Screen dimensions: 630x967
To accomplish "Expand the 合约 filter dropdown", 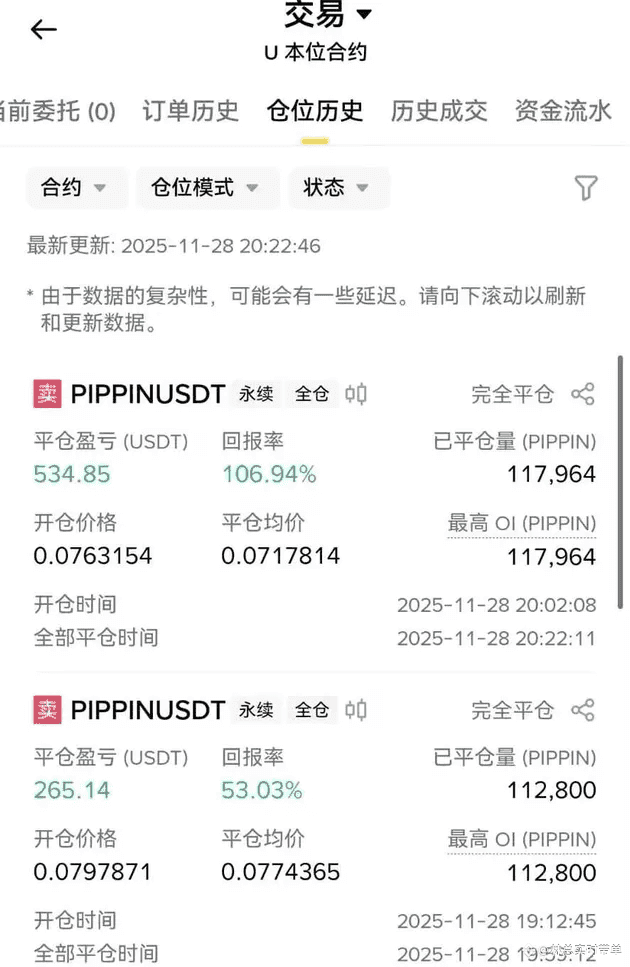I will (75, 188).
